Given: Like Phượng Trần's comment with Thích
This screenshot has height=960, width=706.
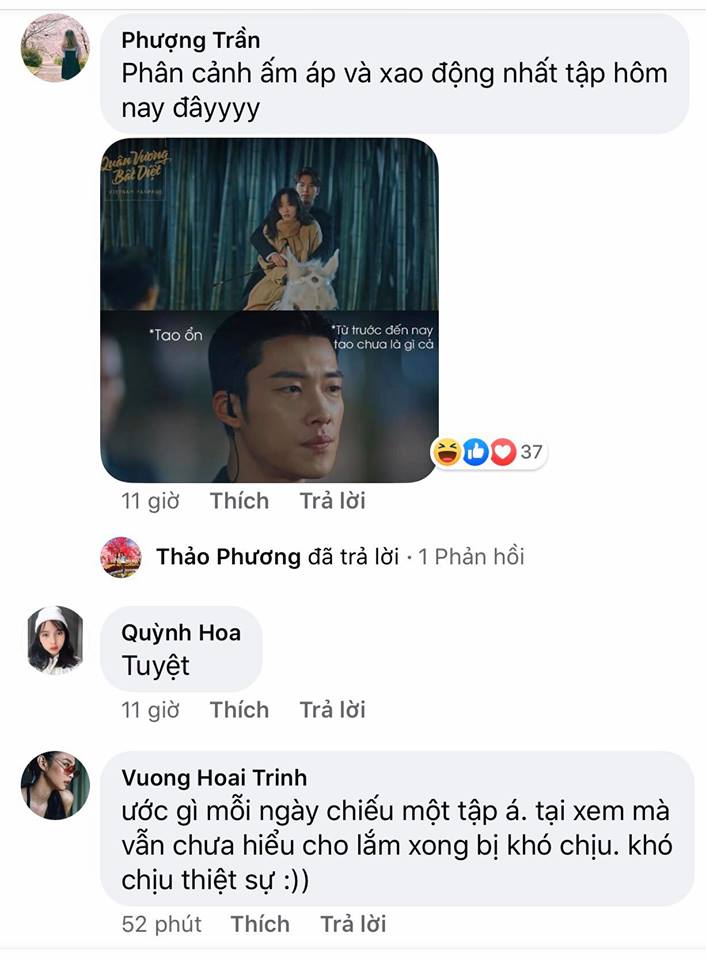Looking at the screenshot, I should point(239,501).
